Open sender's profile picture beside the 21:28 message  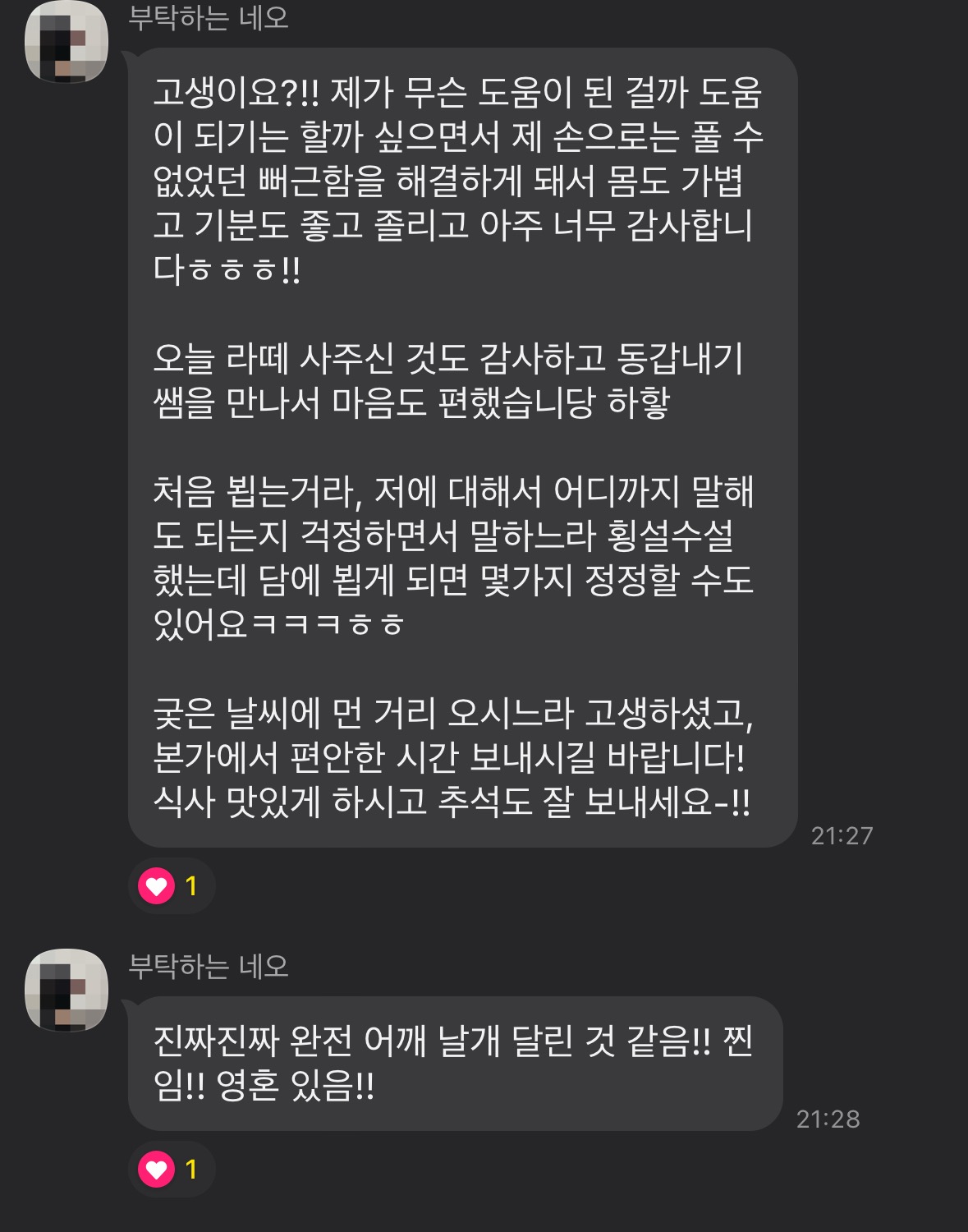pyautogui.click(x=67, y=990)
